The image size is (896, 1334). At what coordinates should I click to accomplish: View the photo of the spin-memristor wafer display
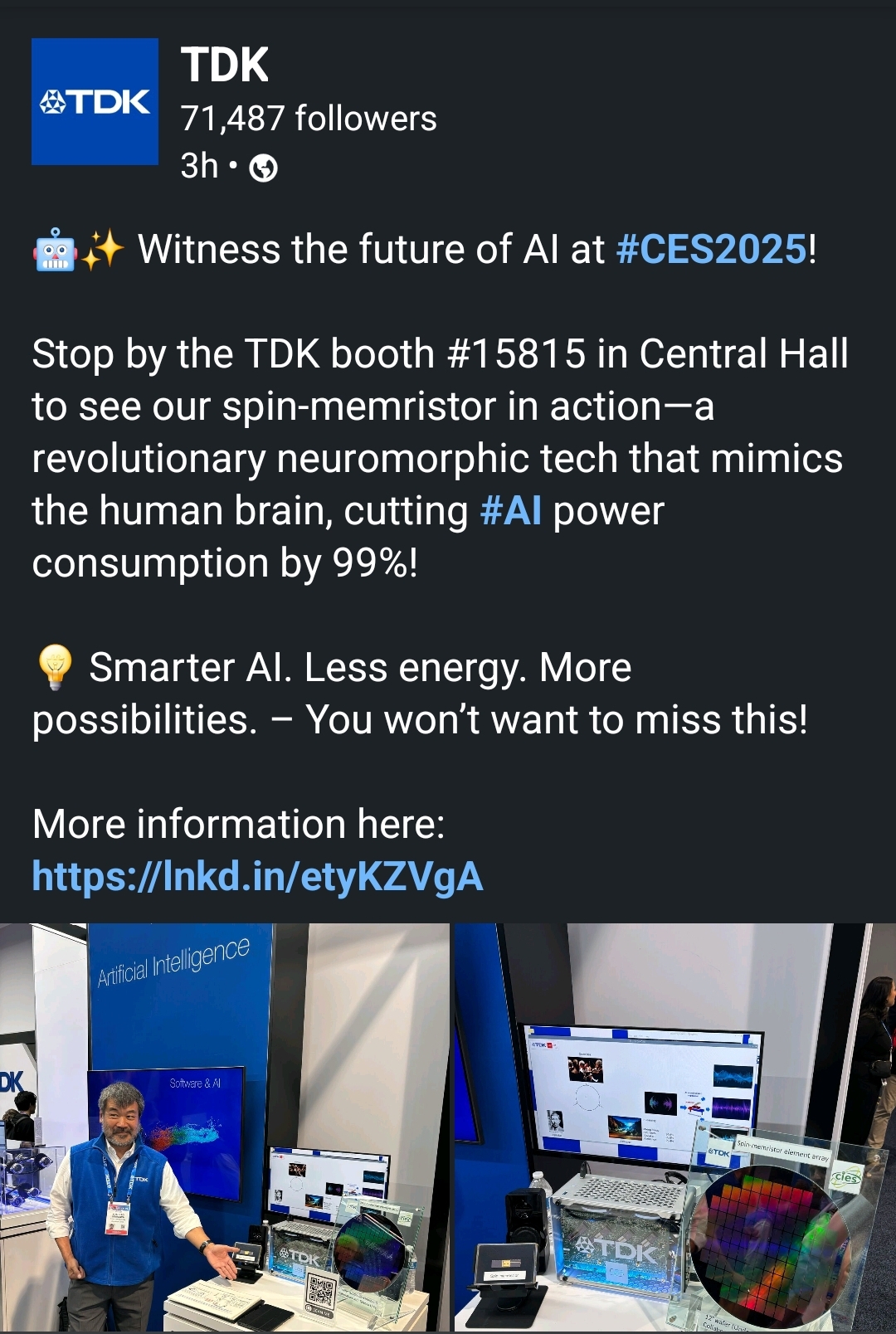(x=675, y=1127)
